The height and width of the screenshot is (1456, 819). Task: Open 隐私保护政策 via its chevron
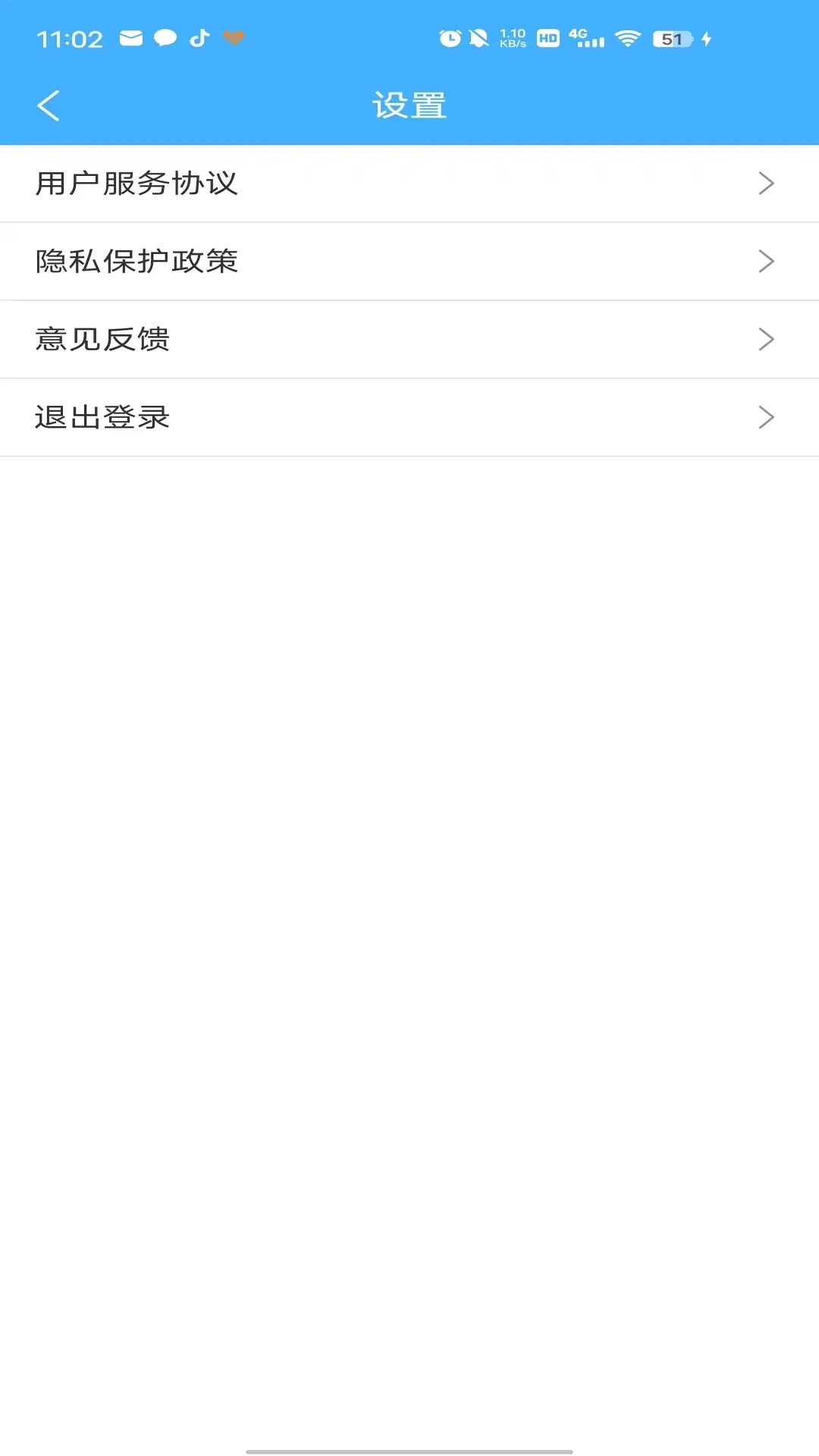click(x=767, y=261)
